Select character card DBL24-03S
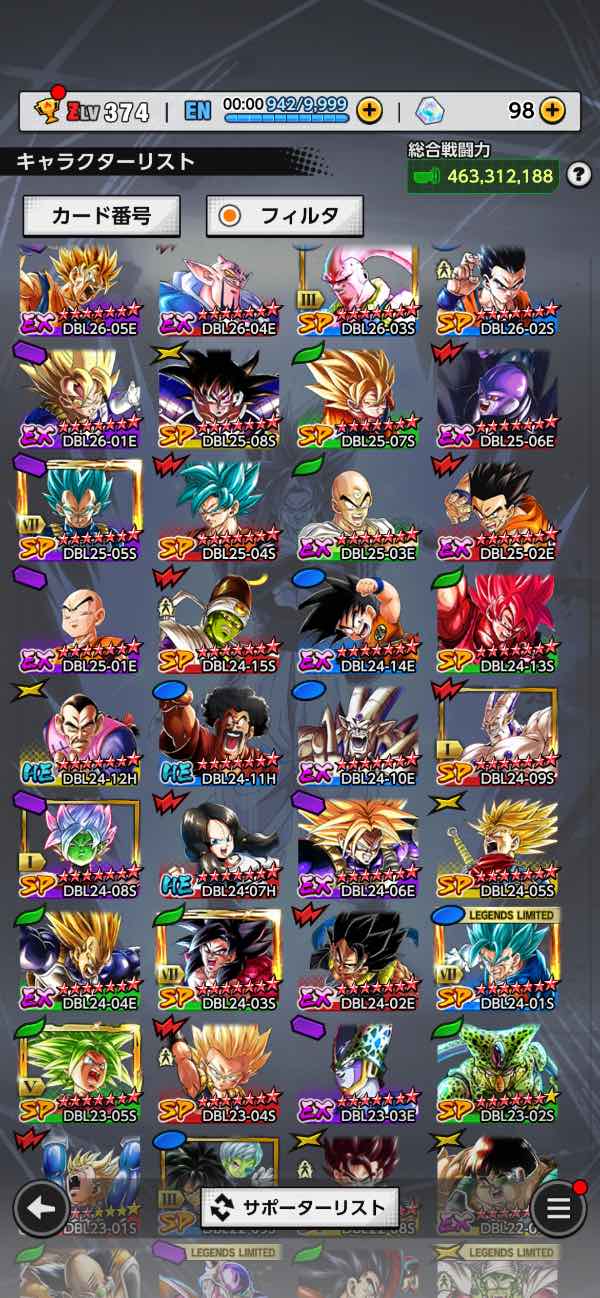The width and height of the screenshot is (600, 1298). click(x=220, y=958)
